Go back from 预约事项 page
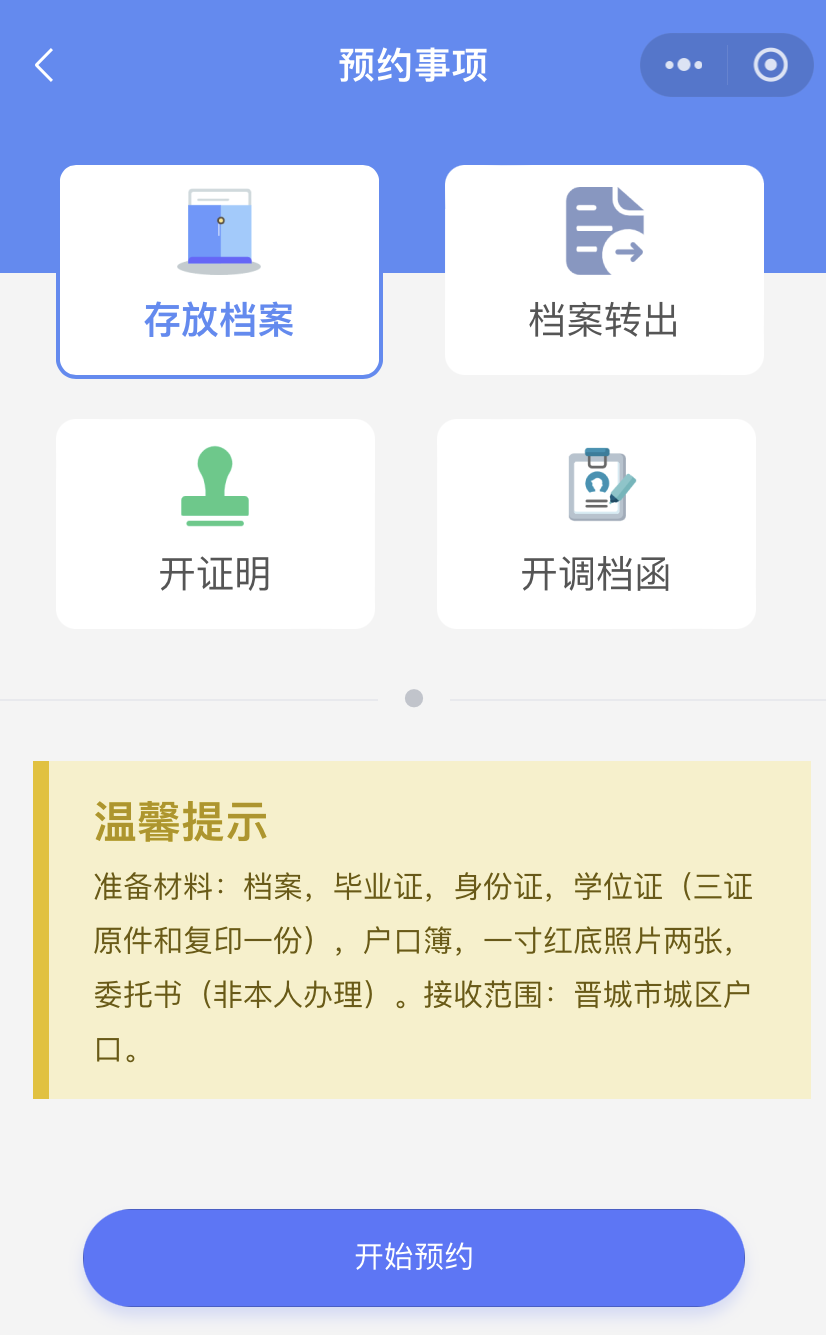This screenshot has height=1335, width=826. 44,66
